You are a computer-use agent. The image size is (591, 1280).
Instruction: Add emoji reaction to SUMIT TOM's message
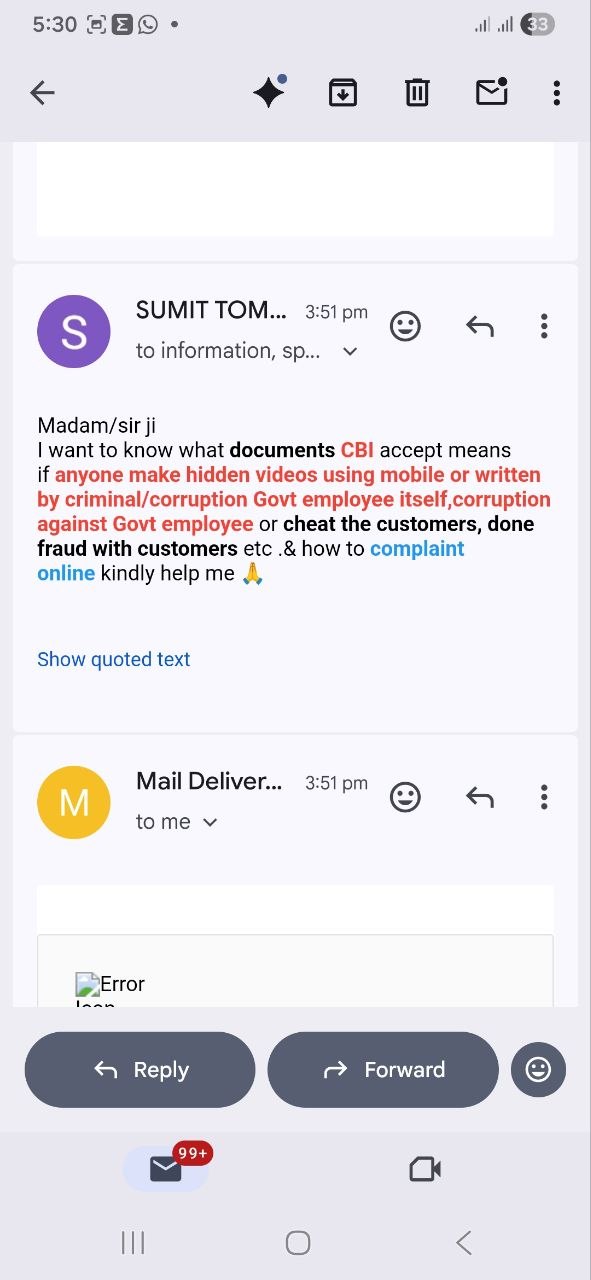[x=405, y=326]
